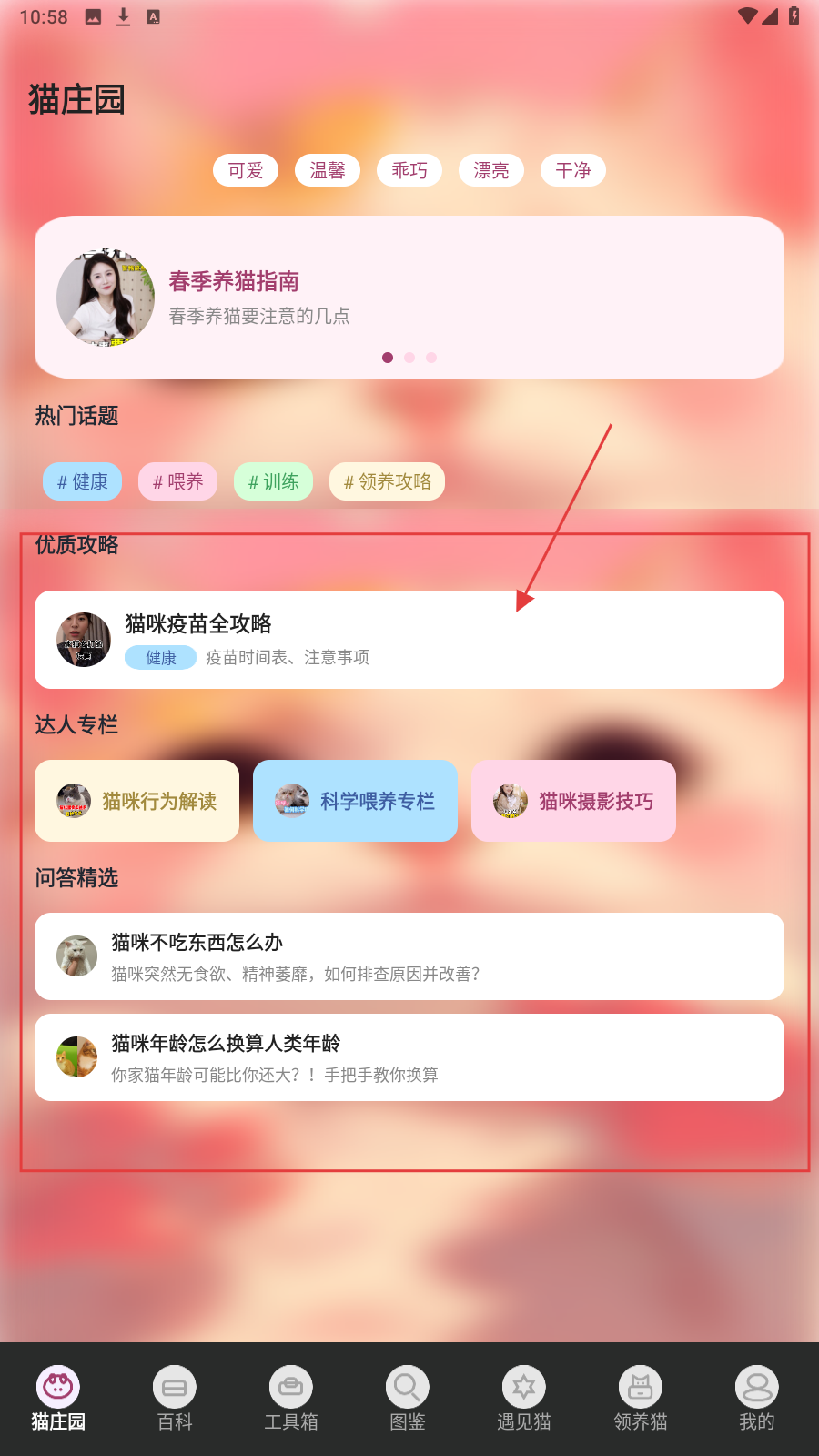Pick the 干净 tag chip
This screenshot has width=819, height=1456.
573,170
